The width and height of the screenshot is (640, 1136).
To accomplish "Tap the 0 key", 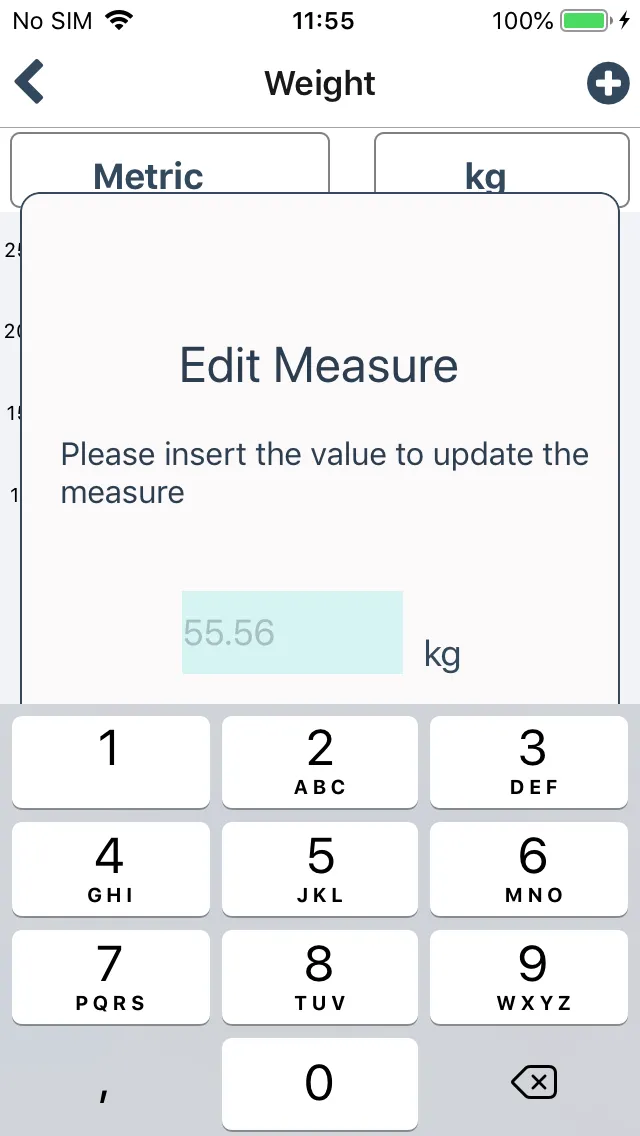I will (x=320, y=1084).
